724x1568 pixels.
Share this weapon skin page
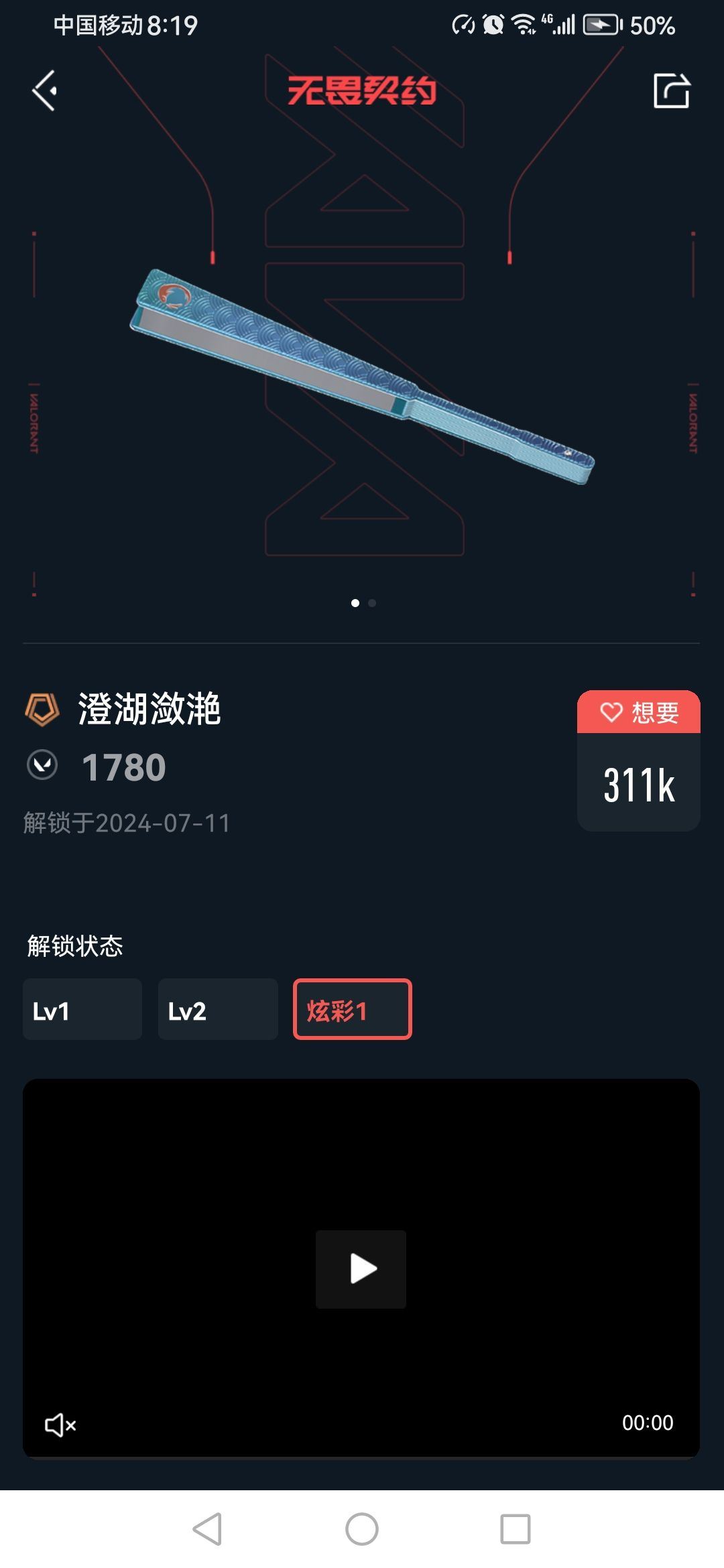pyautogui.click(x=671, y=90)
